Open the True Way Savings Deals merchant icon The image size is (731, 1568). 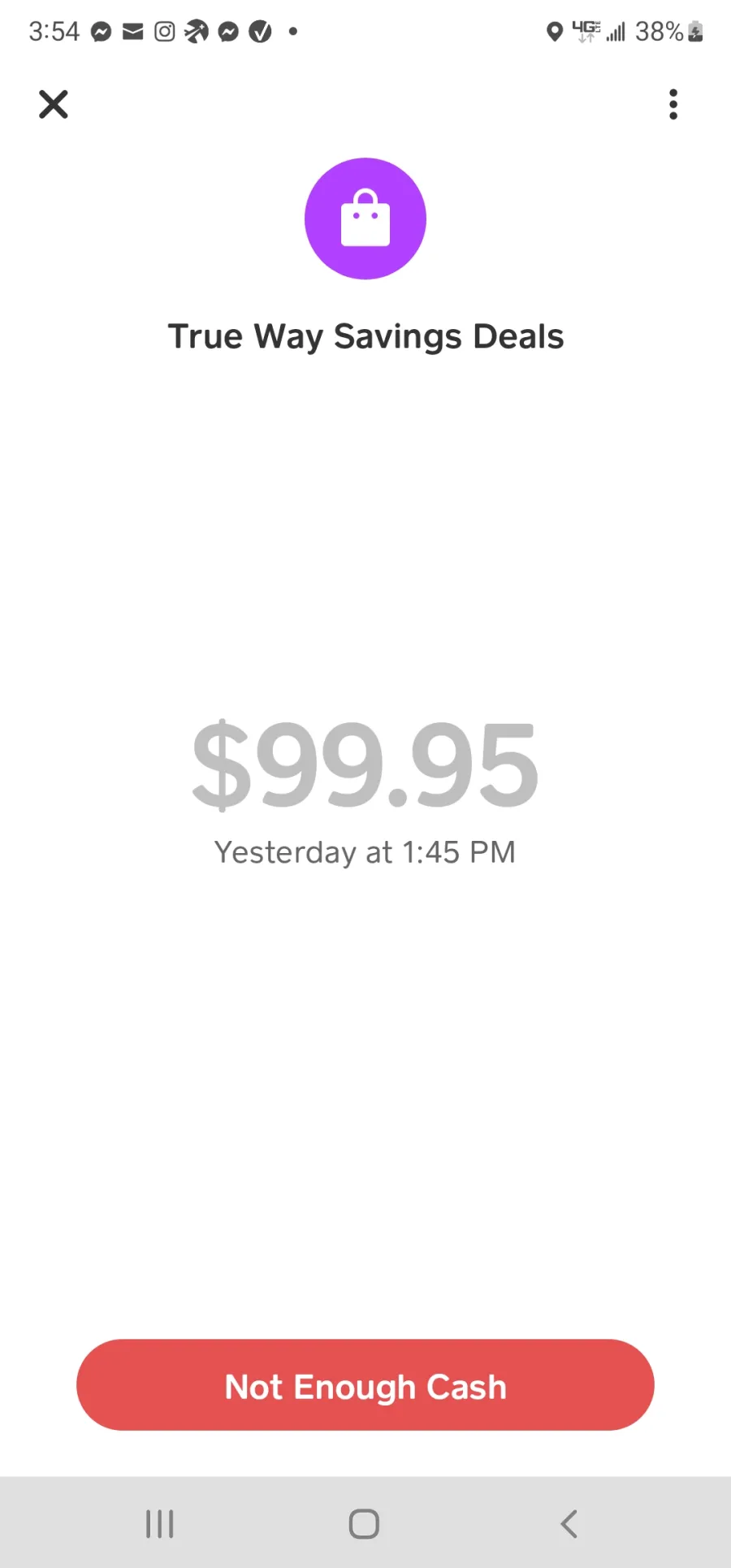[x=365, y=219]
